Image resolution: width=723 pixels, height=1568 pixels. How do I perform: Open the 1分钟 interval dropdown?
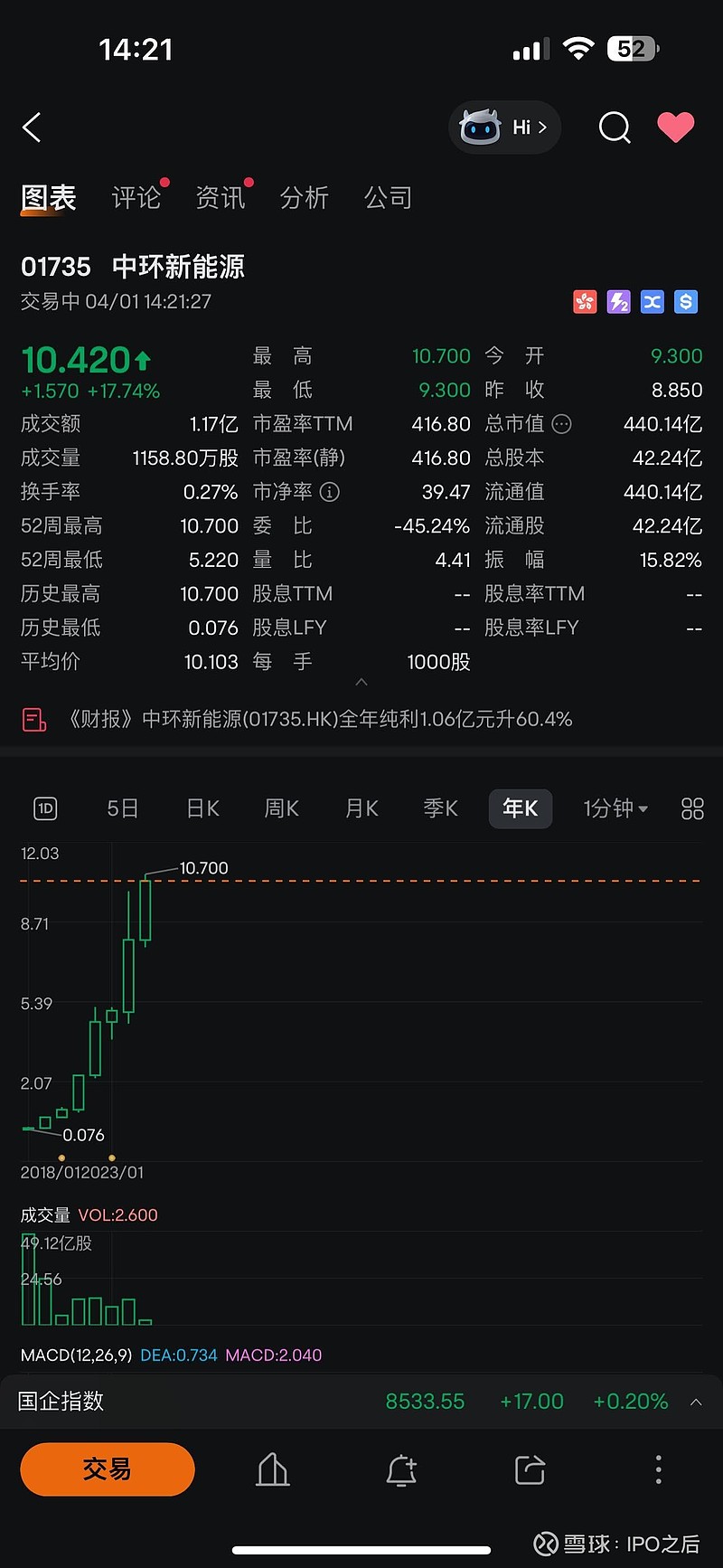point(615,808)
